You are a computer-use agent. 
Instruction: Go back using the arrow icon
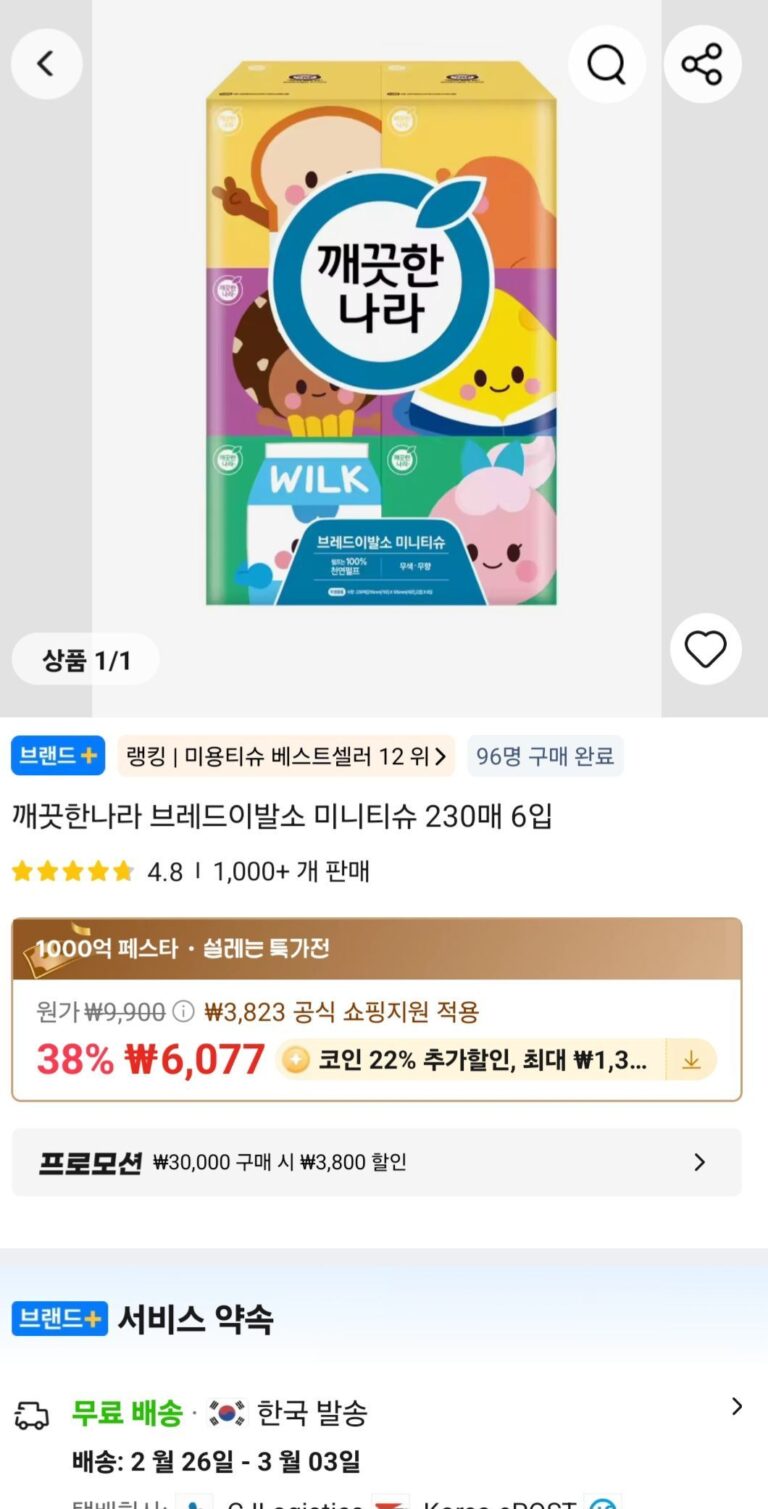45,64
